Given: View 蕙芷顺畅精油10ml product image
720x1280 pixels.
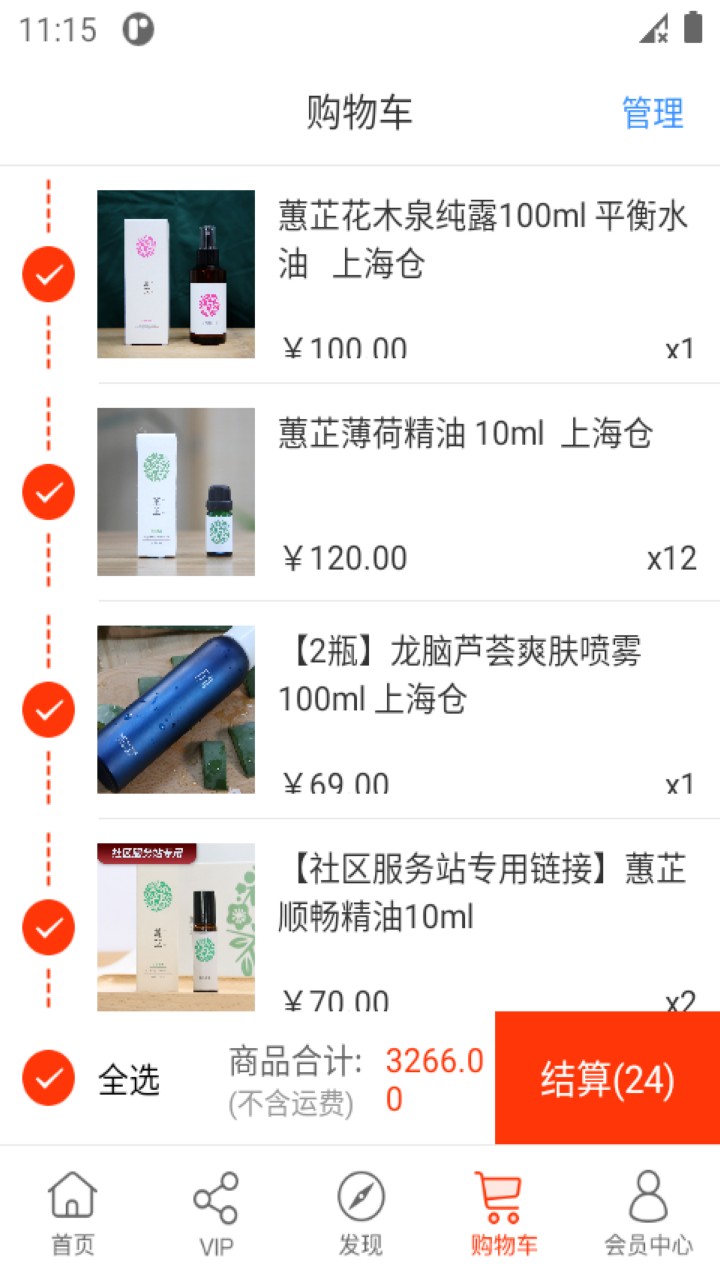Looking at the screenshot, I should 176,927.
